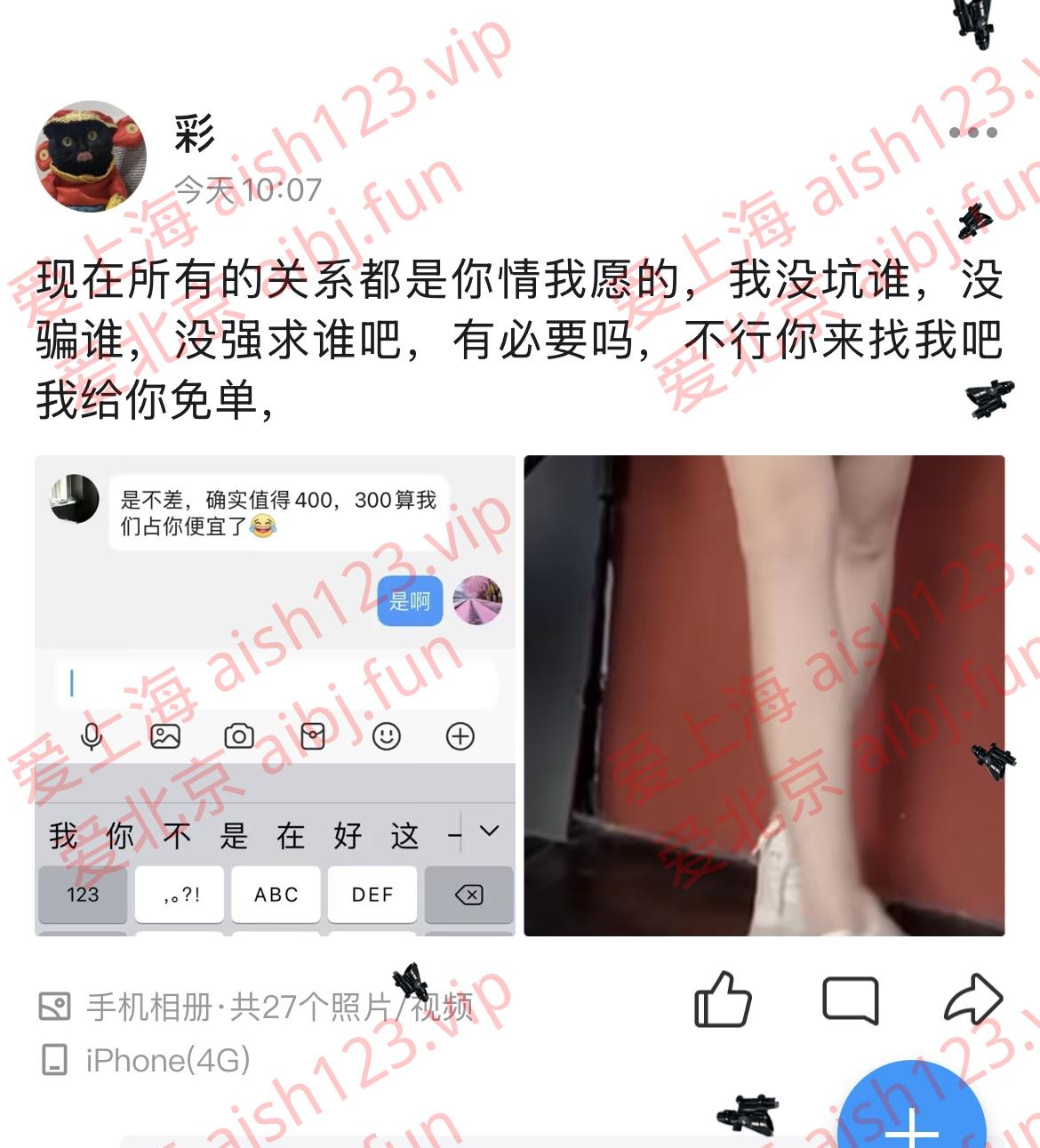
Task: Like 彩's post
Action: [722, 999]
